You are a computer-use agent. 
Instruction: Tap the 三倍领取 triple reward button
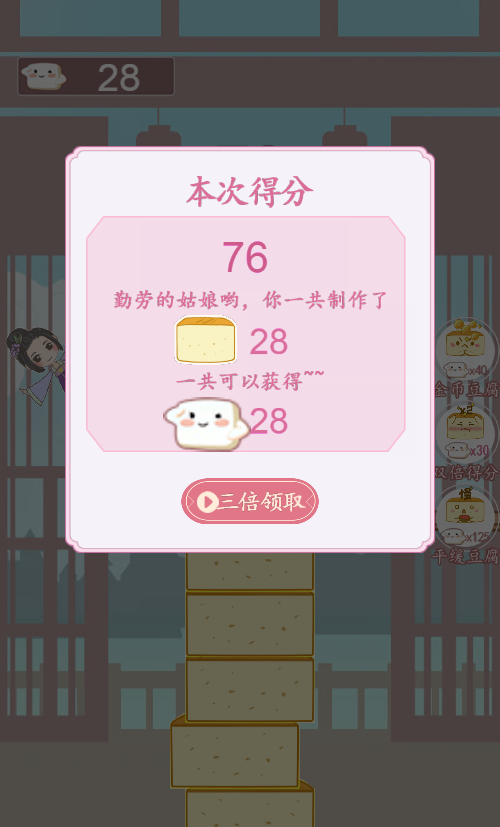click(x=249, y=501)
